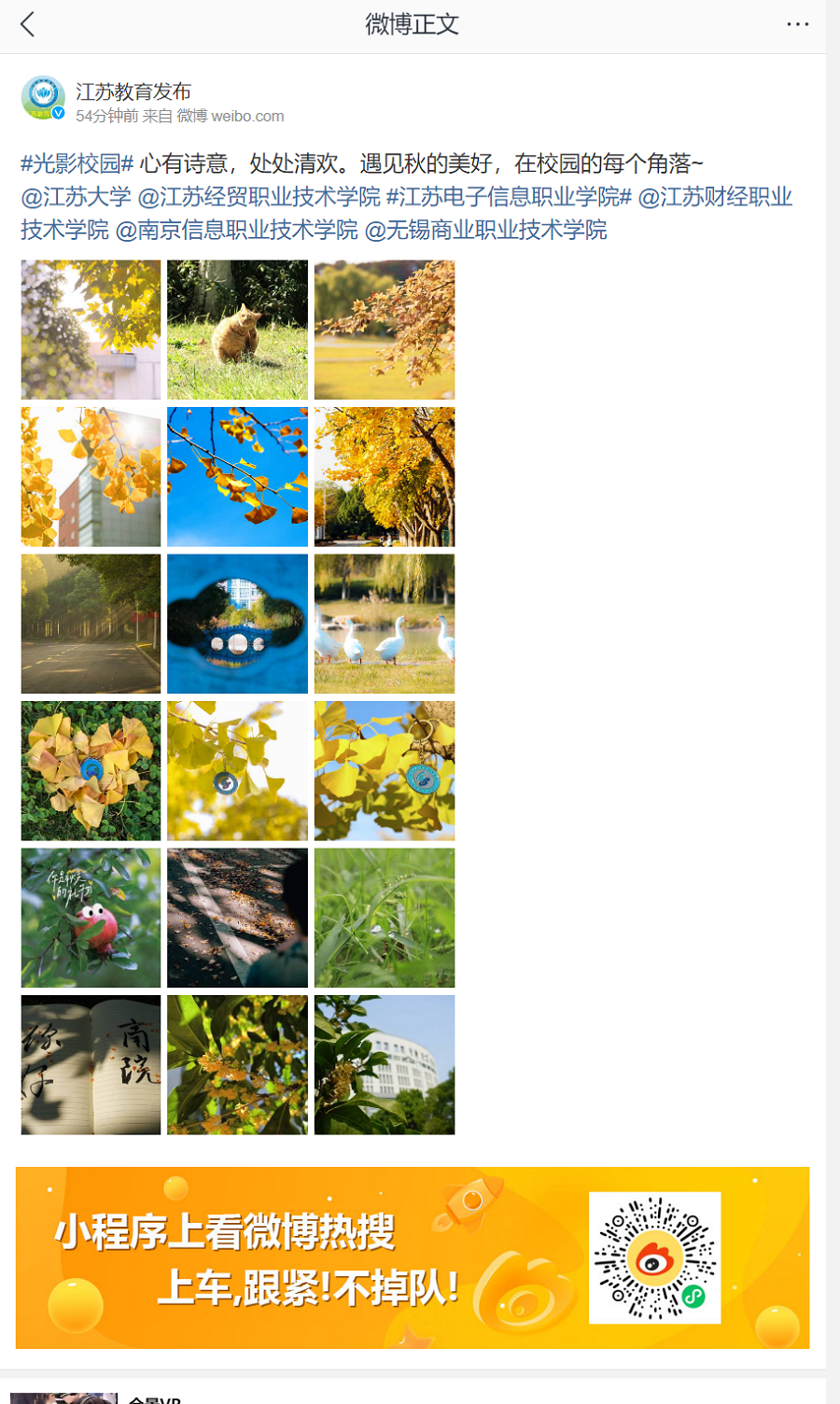This screenshot has width=840, height=1404.
Task: Open the 小程序上看微博热搜 banner
Action: click(412, 1257)
